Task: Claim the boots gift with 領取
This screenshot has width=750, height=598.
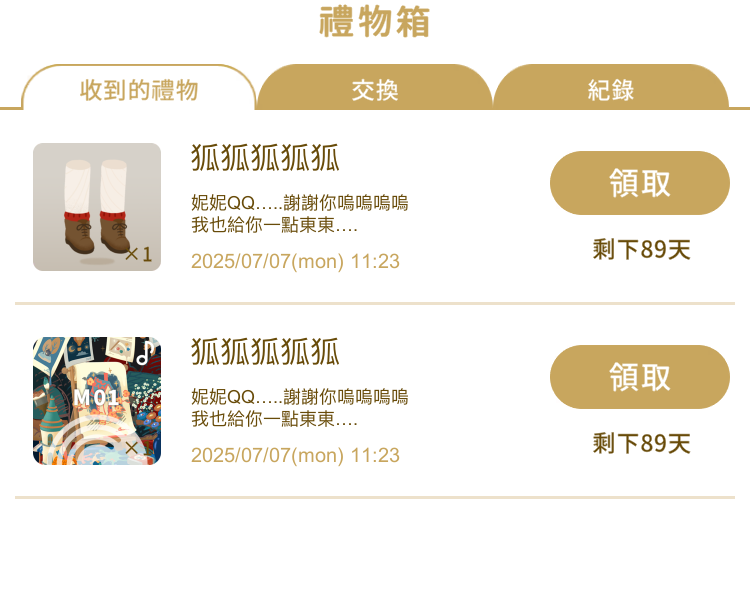Action: (640, 183)
